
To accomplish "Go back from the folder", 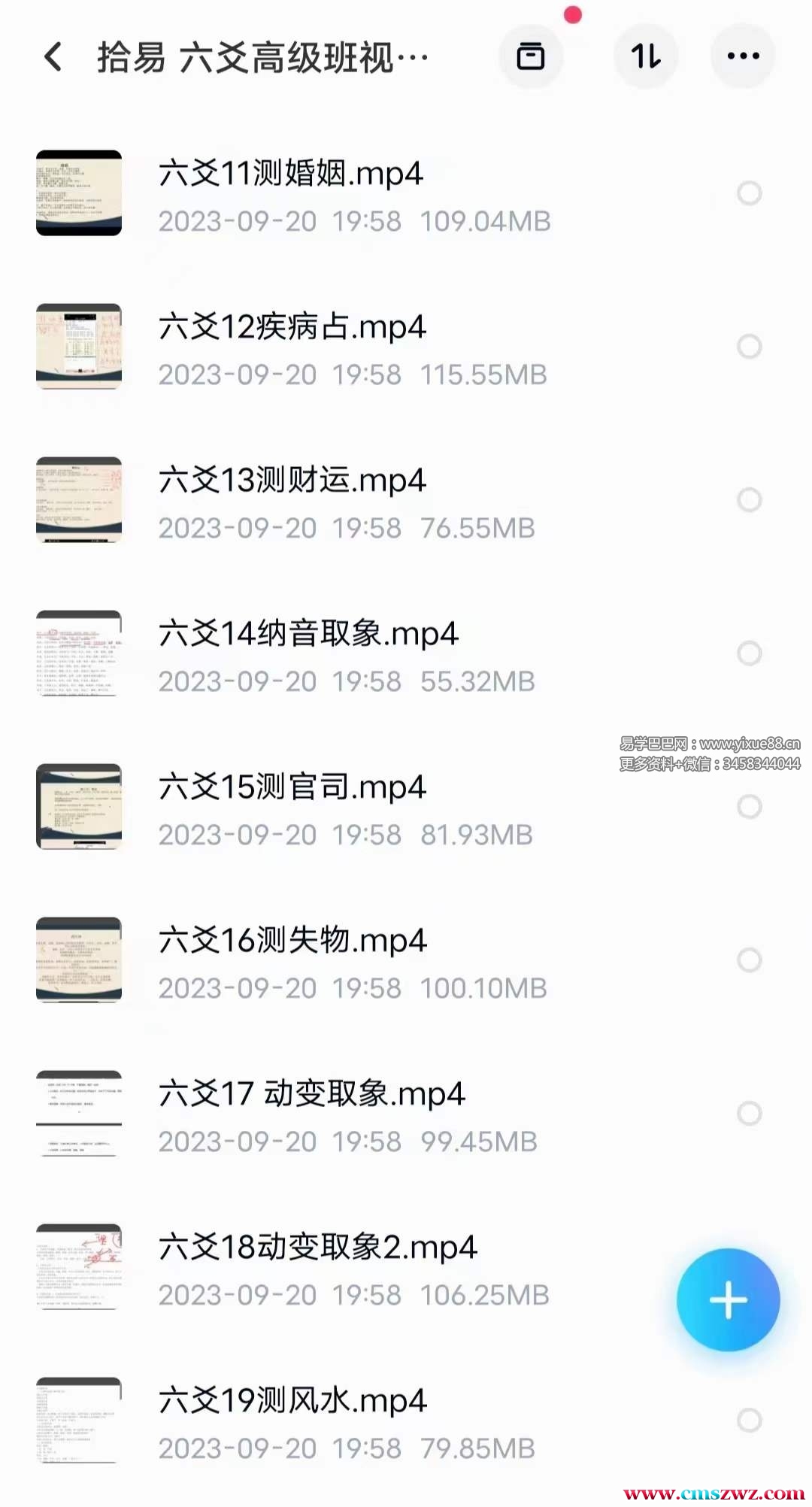I will (53, 57).
